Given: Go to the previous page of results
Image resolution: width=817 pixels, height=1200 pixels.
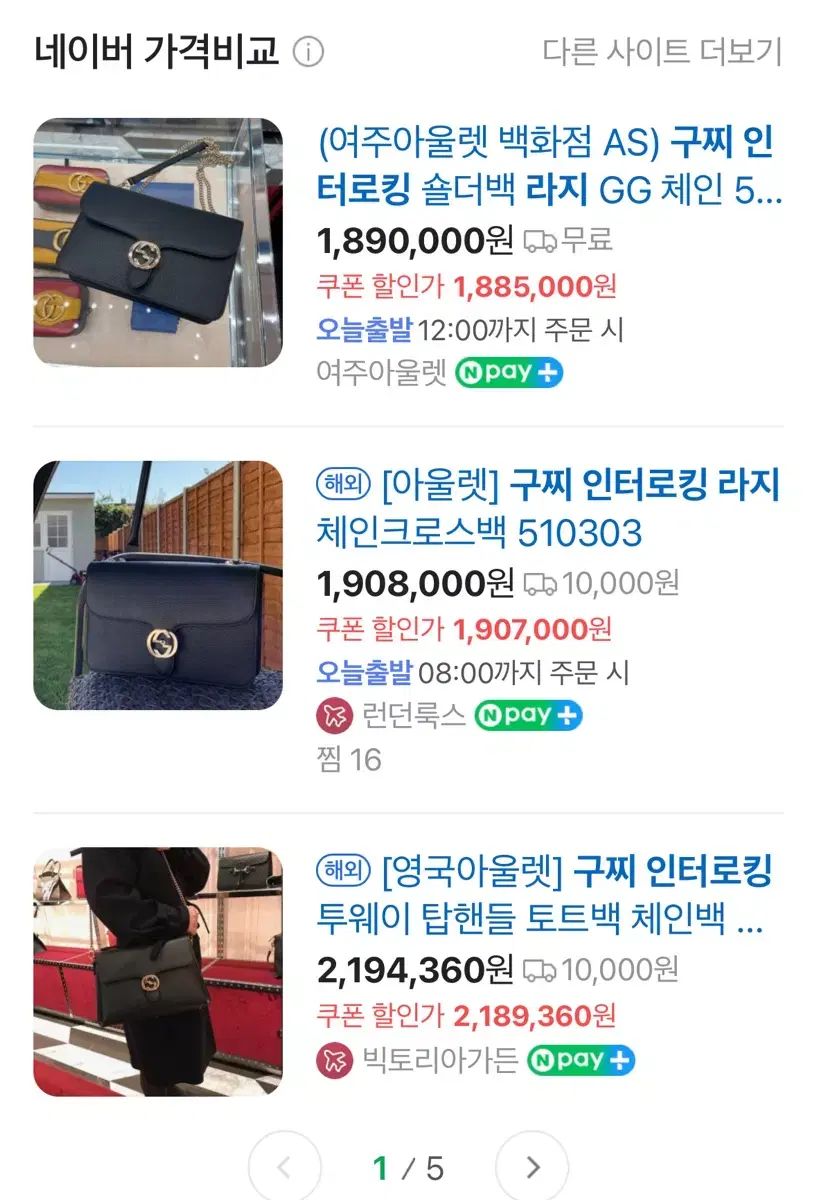Looking at the screenshot, I should tap(285, 1167).
